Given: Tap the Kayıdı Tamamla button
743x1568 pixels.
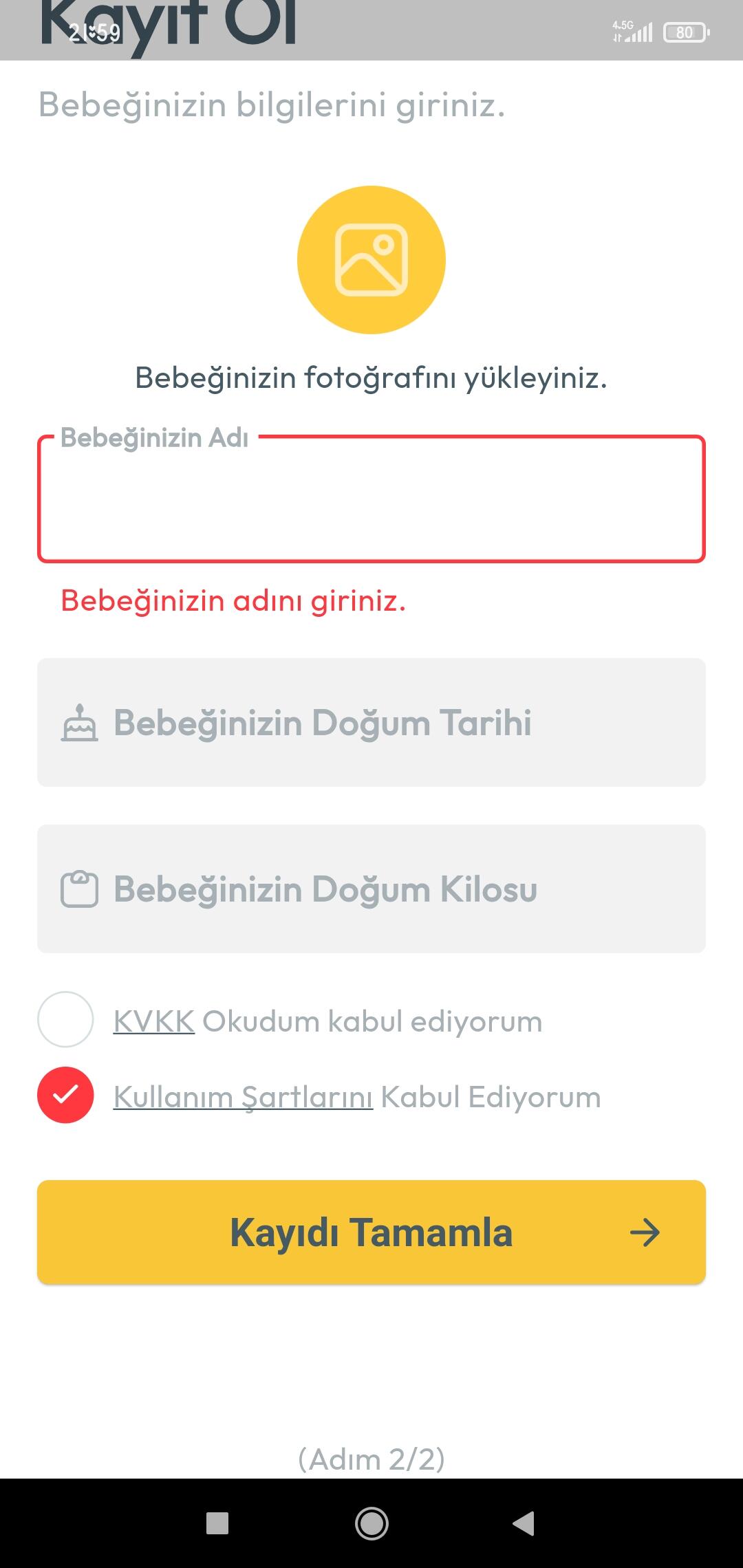Looking at the screenshot, I should [371, 1232].
